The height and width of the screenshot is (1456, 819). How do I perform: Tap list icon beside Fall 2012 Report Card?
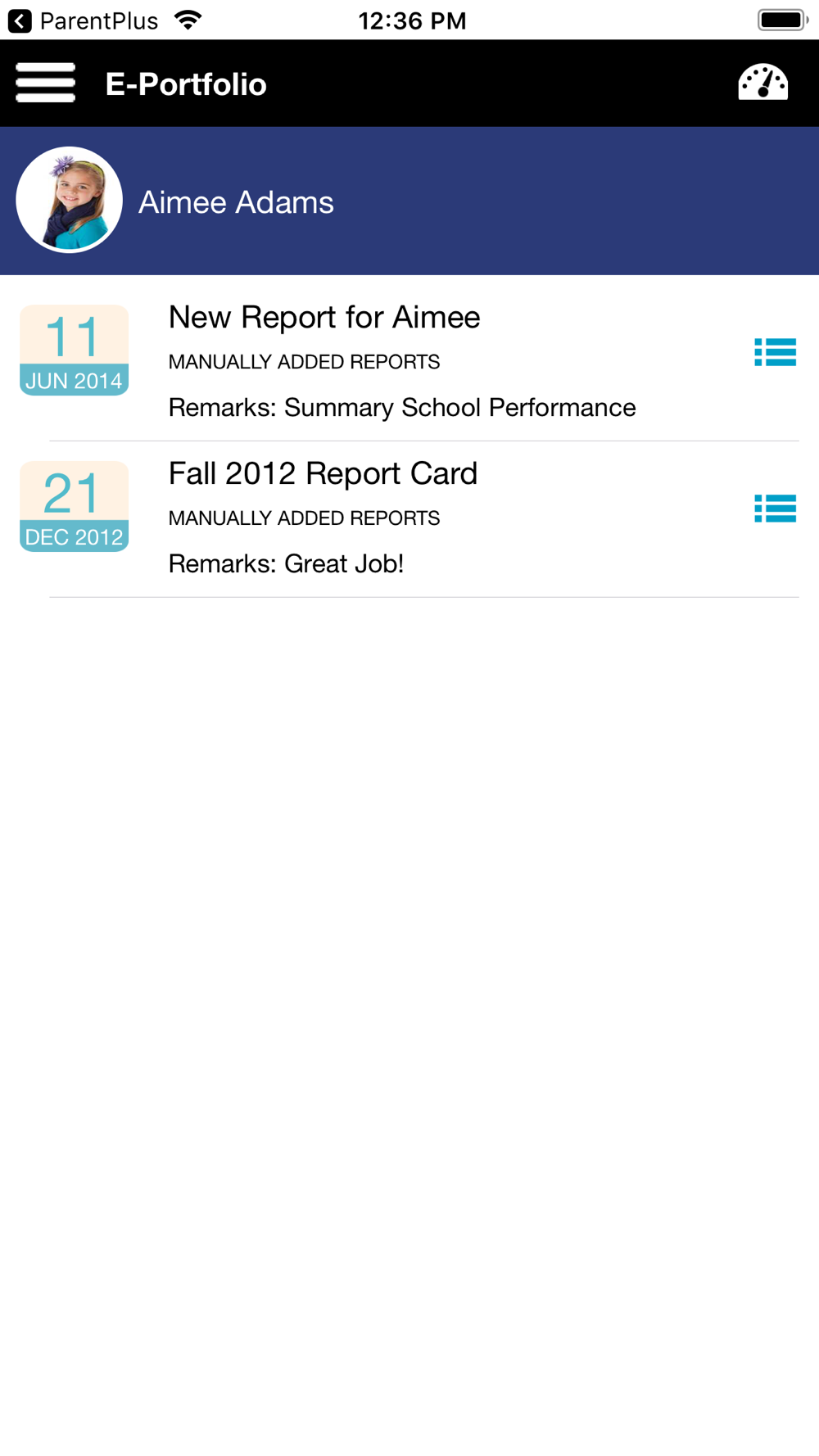[775, 509]
